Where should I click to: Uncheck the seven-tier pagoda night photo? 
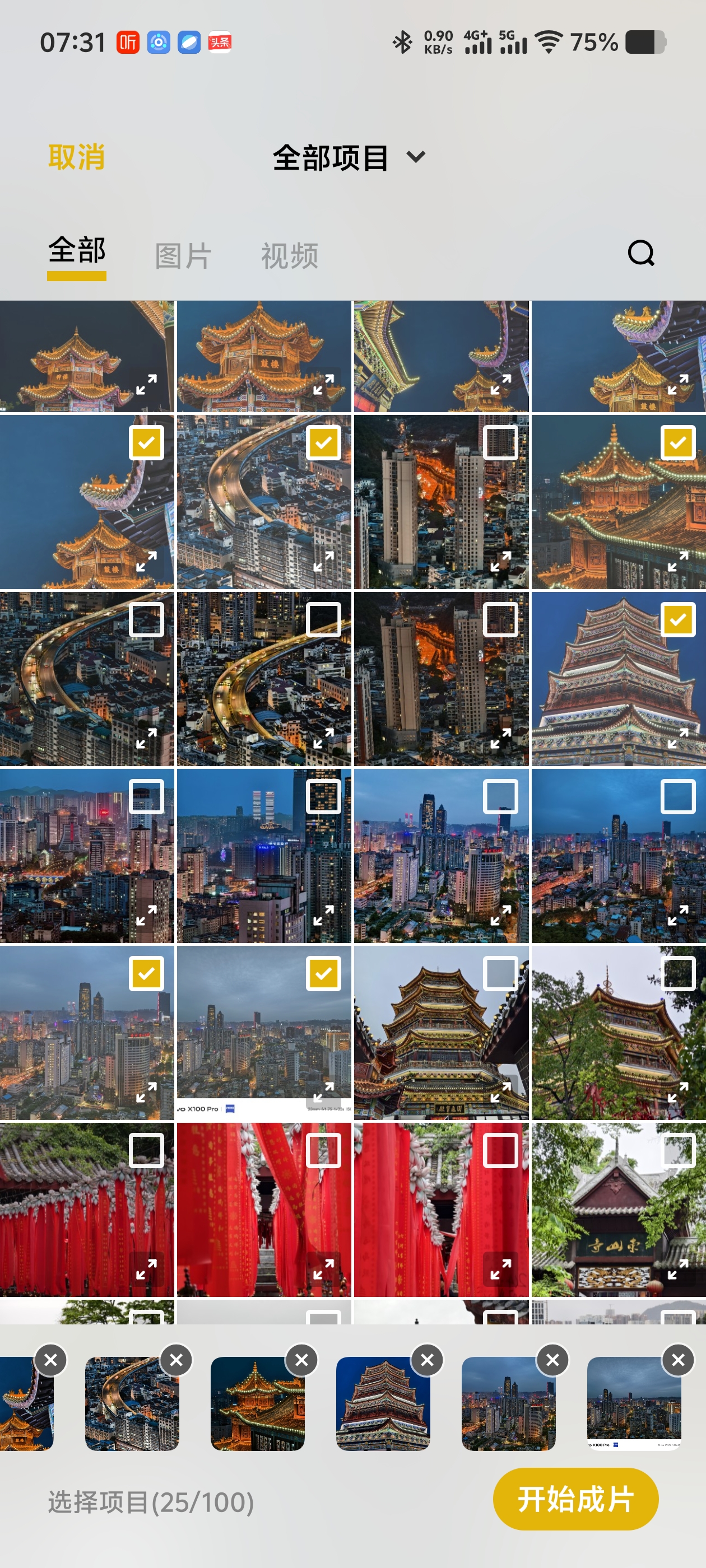(x=677, y=620)
